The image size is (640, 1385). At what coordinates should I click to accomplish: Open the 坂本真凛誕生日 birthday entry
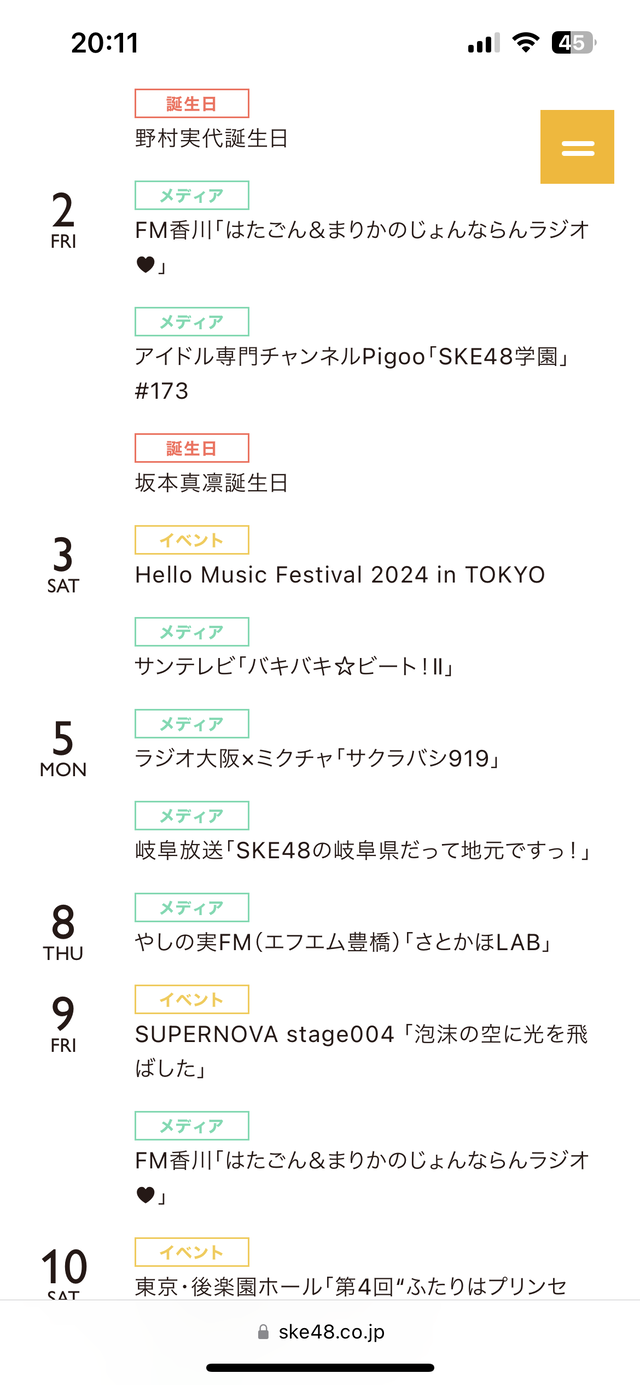click(x=211, y=483)
